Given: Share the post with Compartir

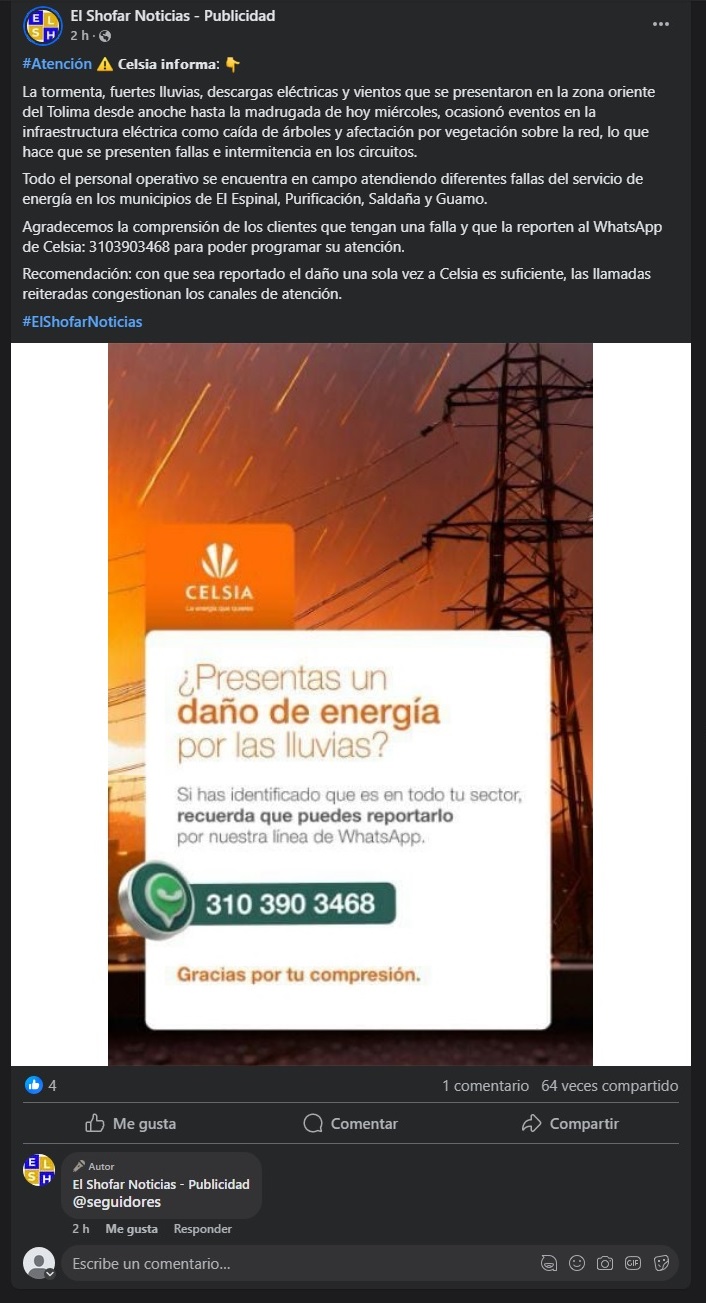Looking at the screenshot, I should click(570, 1123).
